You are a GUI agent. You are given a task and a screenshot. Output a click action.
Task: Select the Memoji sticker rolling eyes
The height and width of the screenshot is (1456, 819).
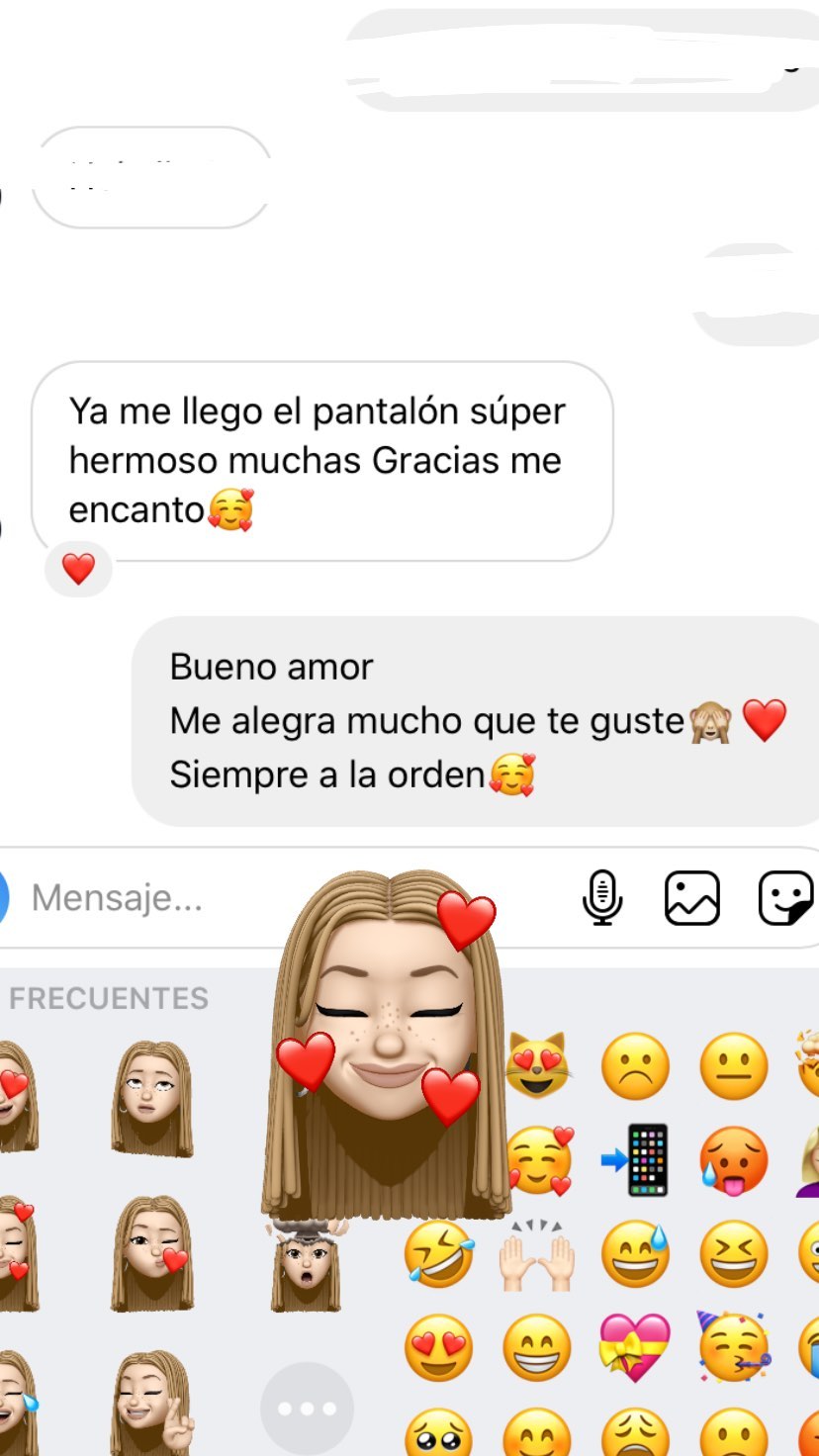point(151,1098)
